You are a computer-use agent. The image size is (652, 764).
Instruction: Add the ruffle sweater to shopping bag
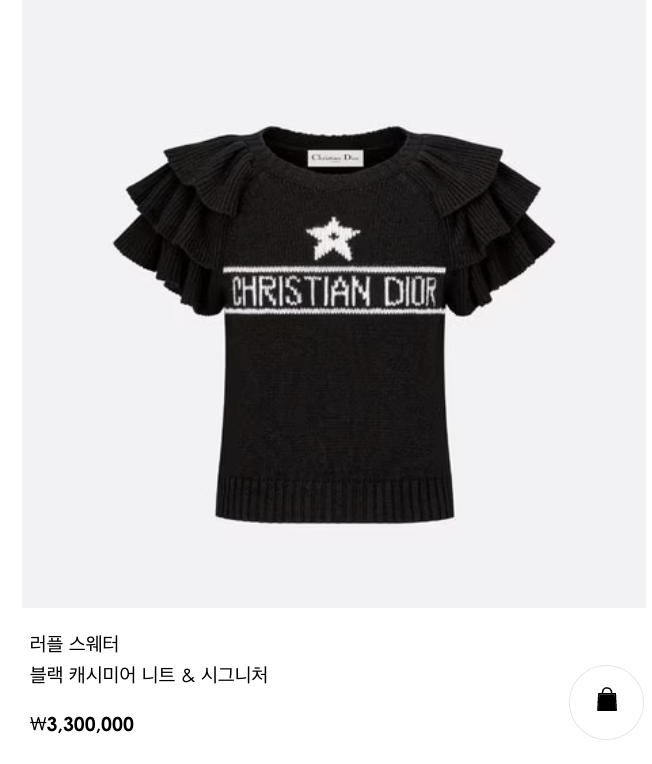(607, 702)
